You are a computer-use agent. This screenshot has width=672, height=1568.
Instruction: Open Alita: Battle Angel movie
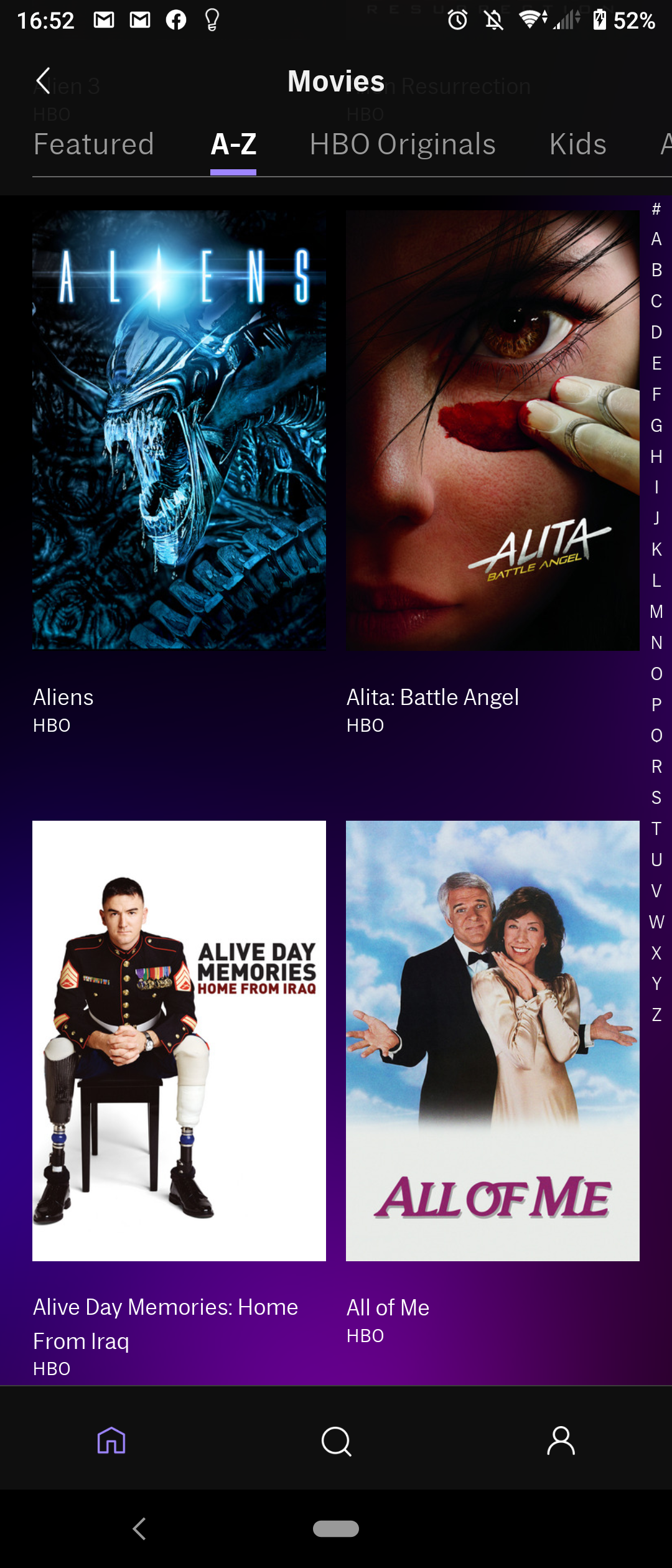tap(492, 430)
